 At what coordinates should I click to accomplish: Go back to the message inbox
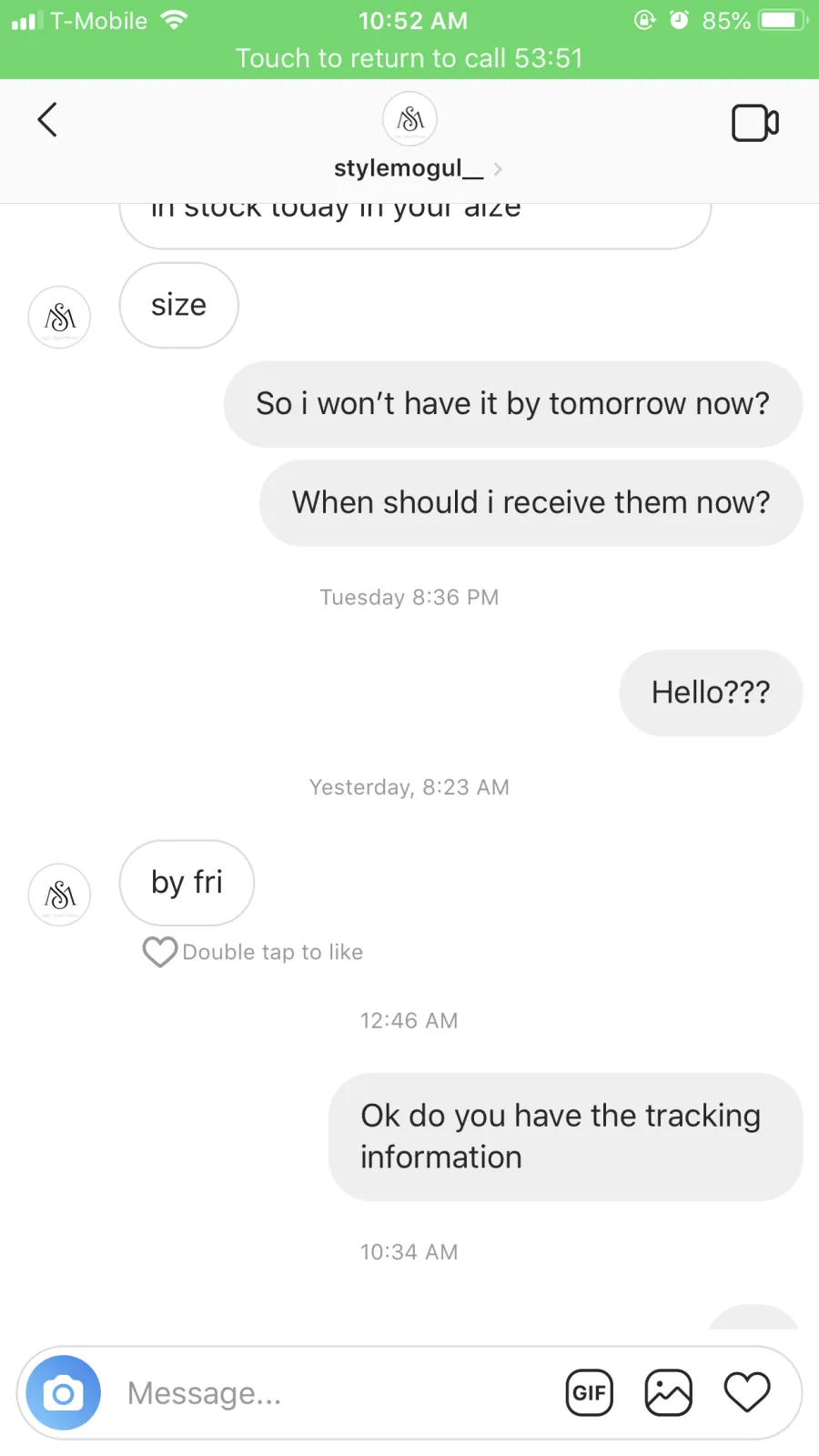(47, 120)
